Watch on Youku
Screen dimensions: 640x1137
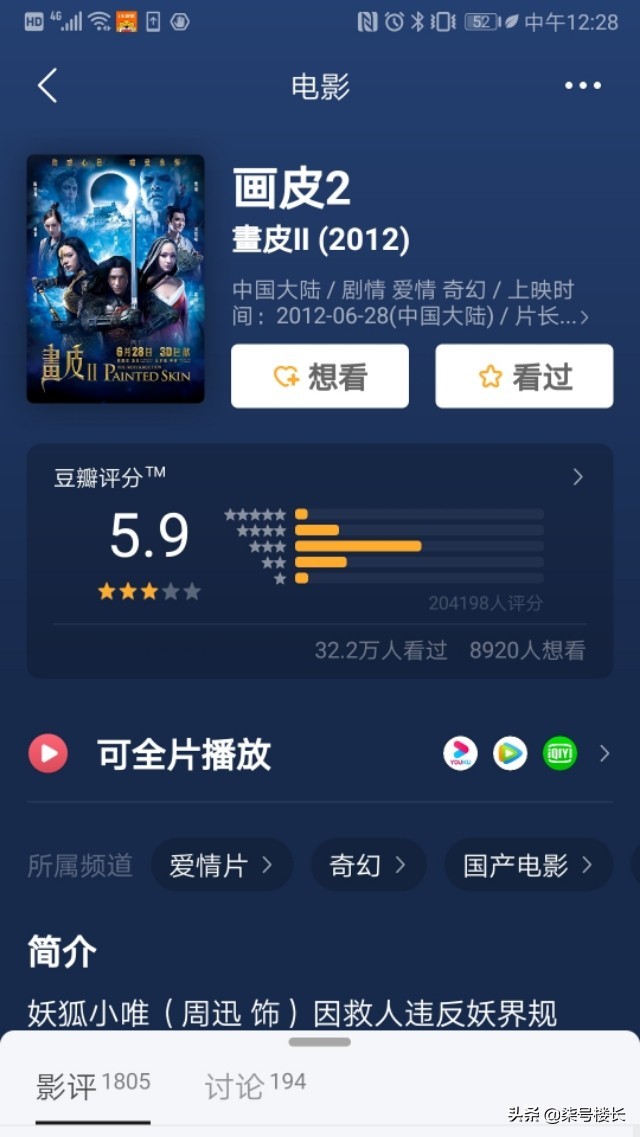[460, 753]
